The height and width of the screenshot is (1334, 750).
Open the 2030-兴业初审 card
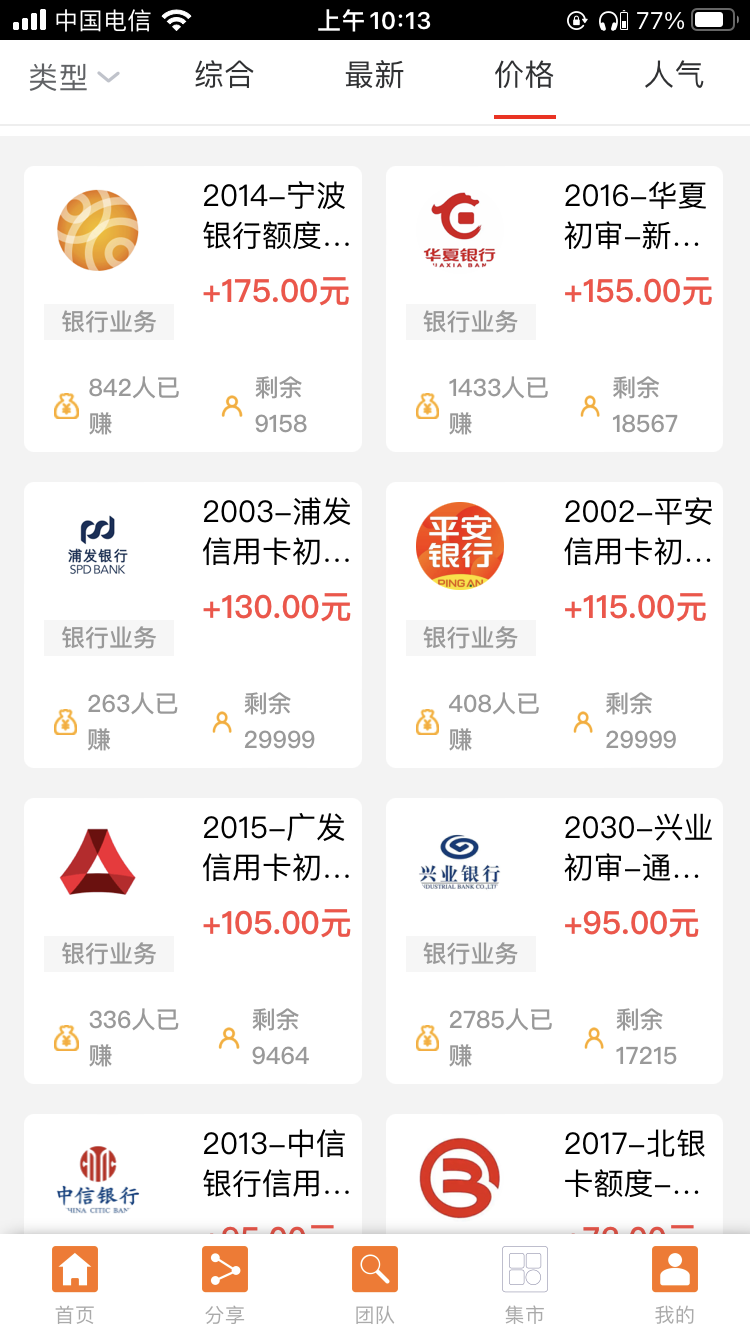554,941
